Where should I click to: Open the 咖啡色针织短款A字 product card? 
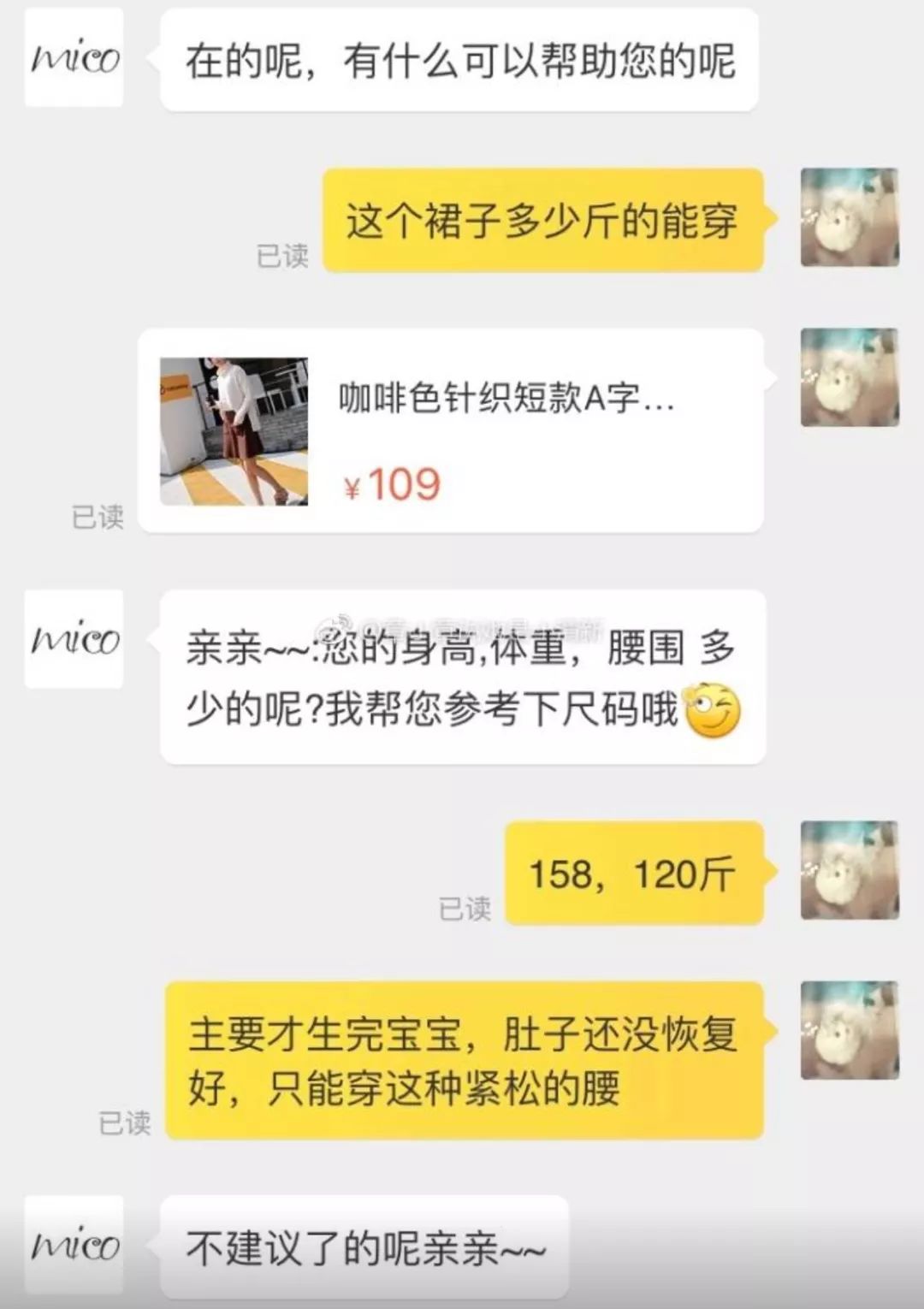450,431
